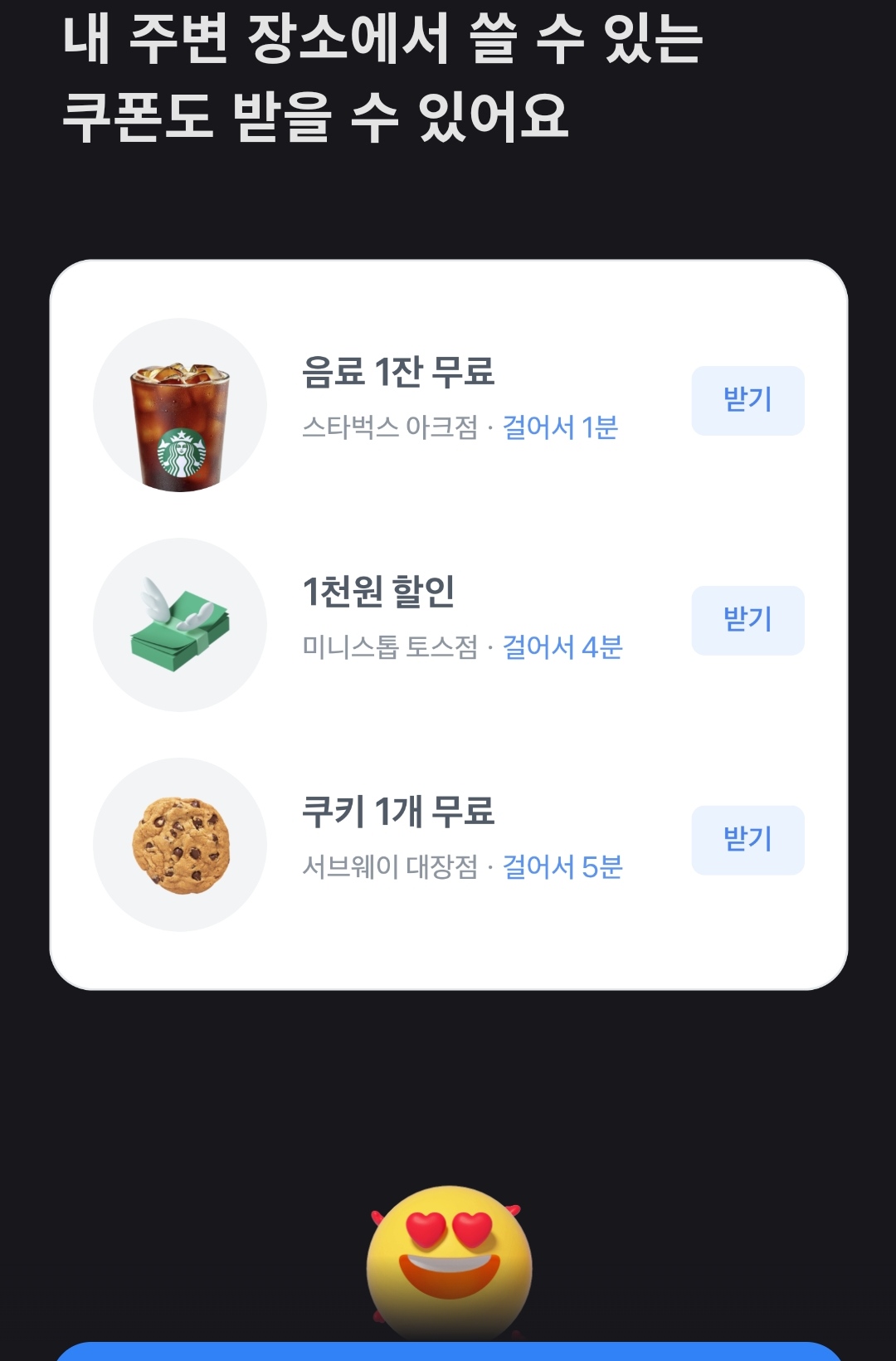The width and height of the screenshot is (896, 1361).
Task: Claim the free drink coupon for 스타벅스 아크점
Action: [x=747, y=400]
